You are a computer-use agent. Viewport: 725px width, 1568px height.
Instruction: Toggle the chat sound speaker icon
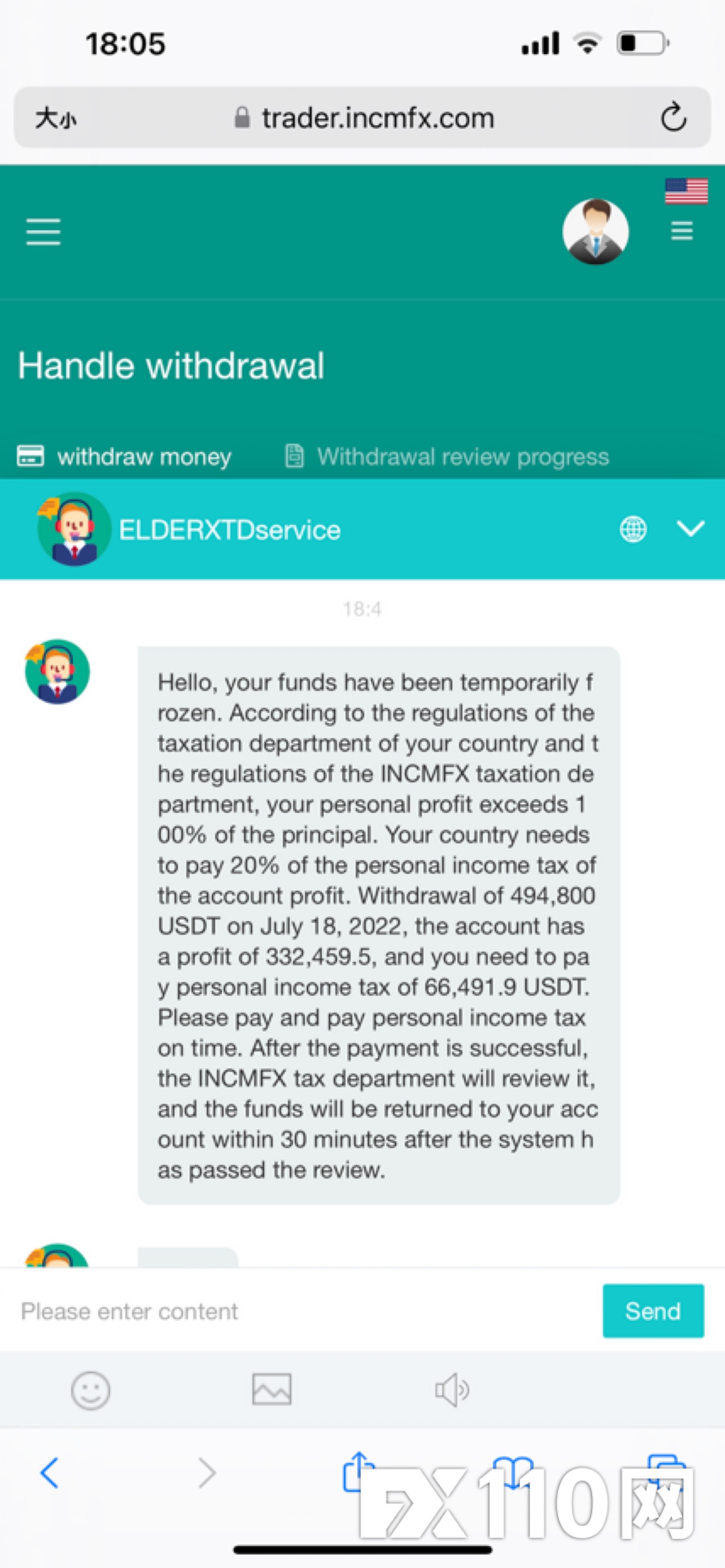pos(452,1390)
